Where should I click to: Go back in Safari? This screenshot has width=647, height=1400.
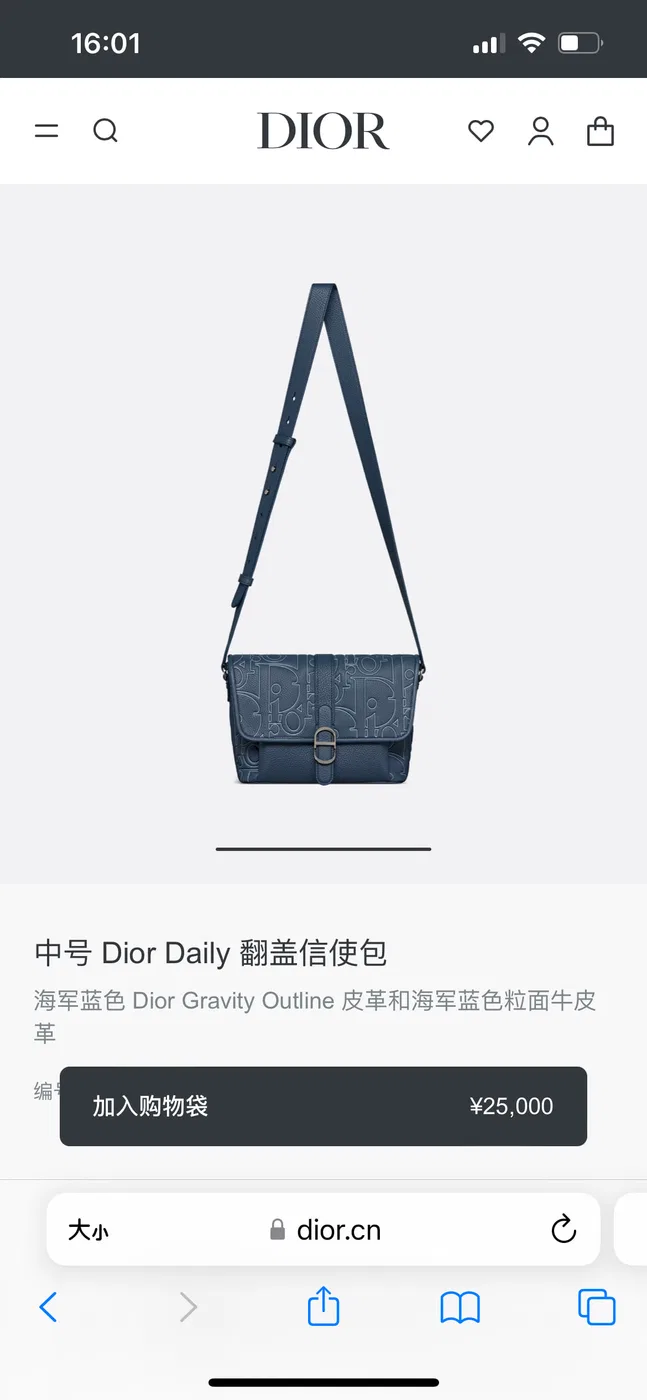point(48,1307)
